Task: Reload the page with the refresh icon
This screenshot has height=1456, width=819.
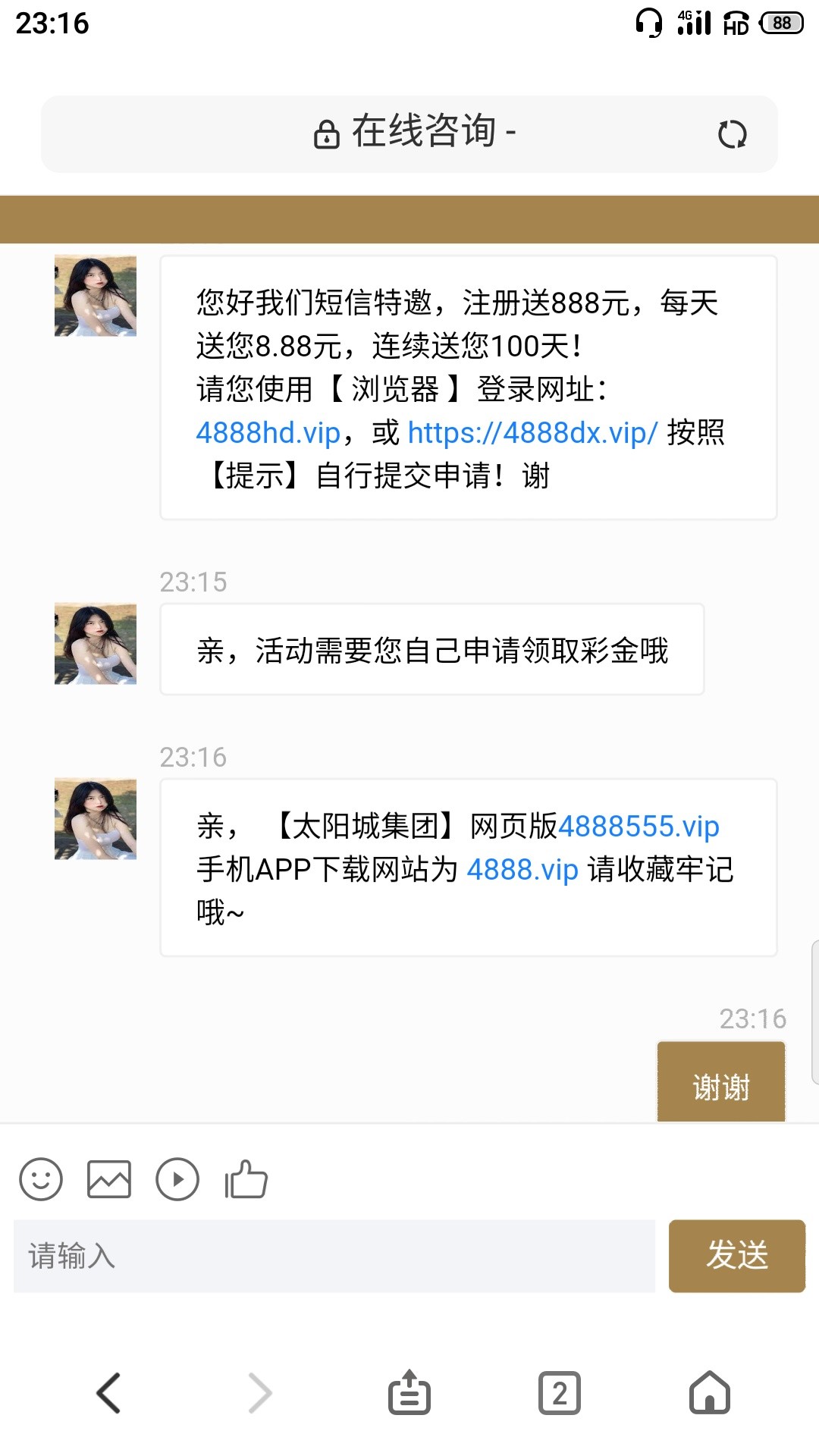Action: click(732, 135)
